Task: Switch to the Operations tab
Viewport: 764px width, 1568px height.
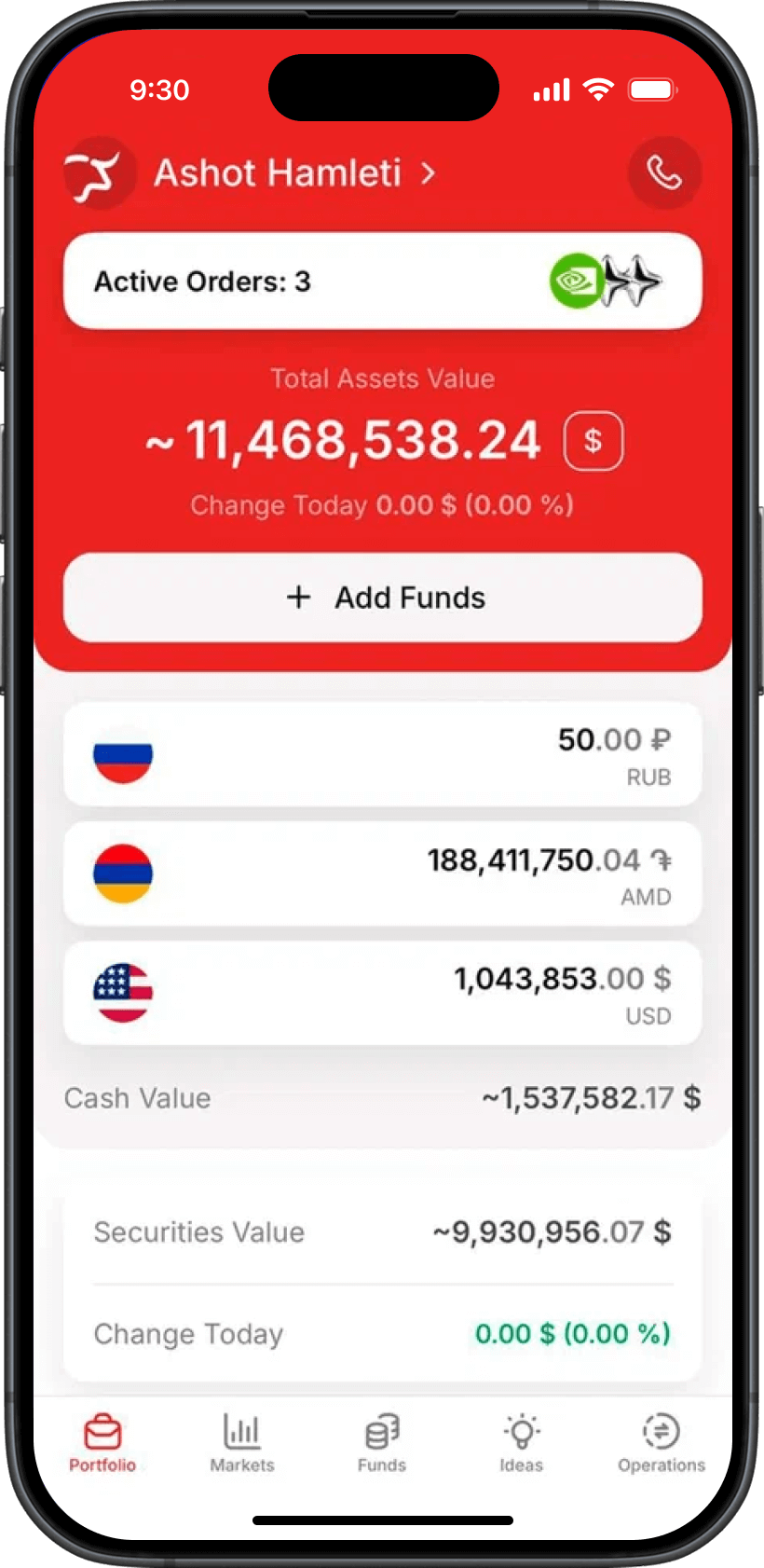Action: 662,1443
